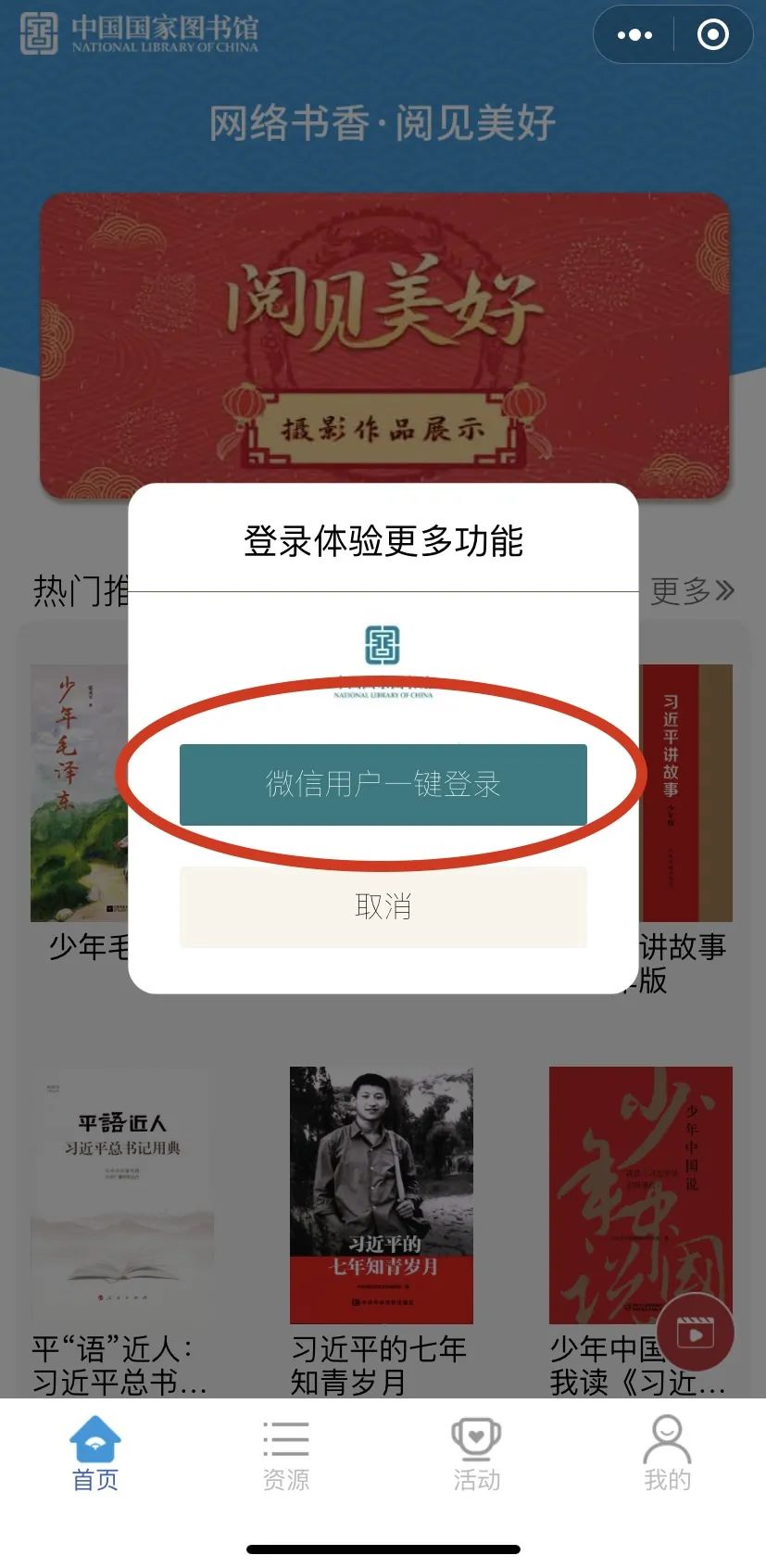Open the book 平"语"近人
766x1568 pixels.
[122, 1195]
